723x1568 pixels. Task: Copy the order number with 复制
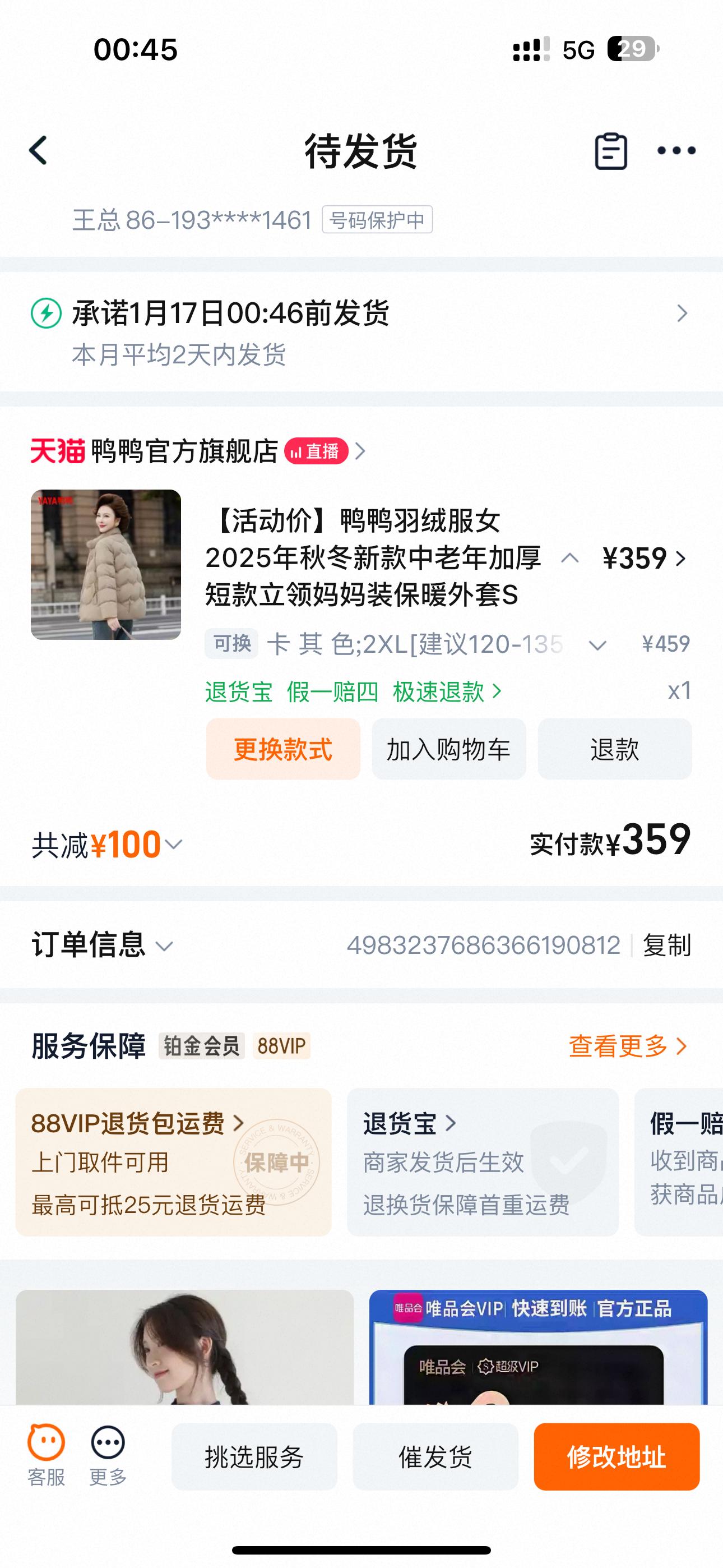tap(667, 946)
